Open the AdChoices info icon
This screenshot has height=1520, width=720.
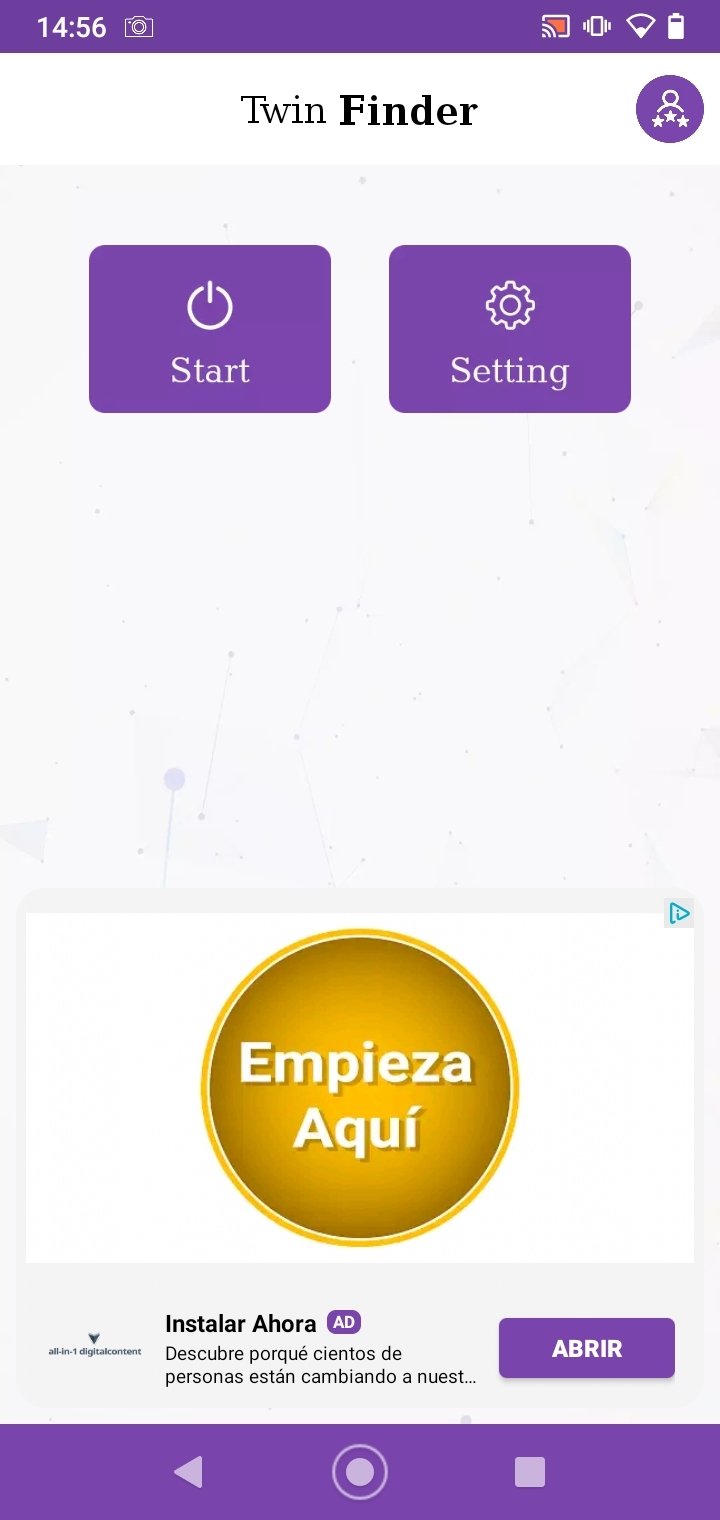tap(679, 913)
